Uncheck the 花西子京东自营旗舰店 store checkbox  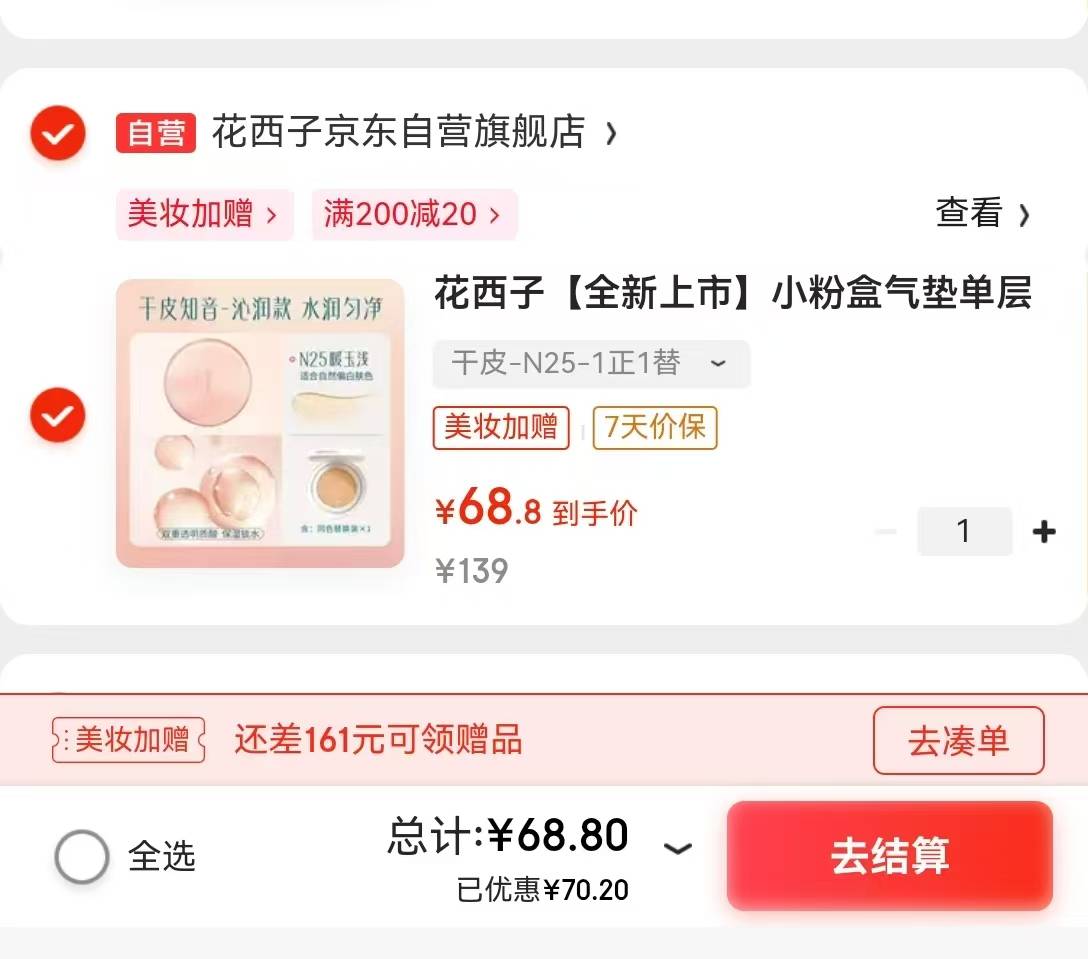coord(57,132)
